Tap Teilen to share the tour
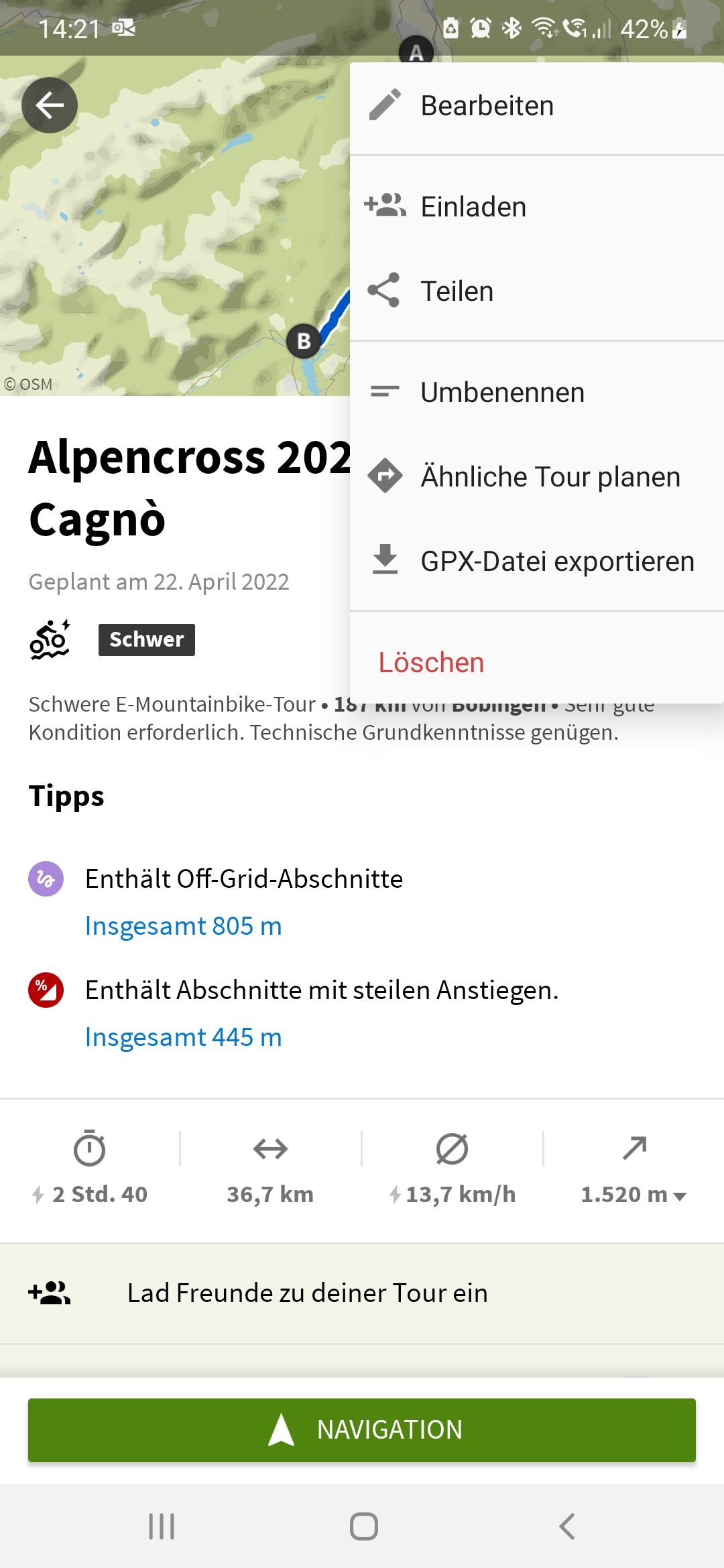Screen dimensions: 724x1568 [457, 291]
